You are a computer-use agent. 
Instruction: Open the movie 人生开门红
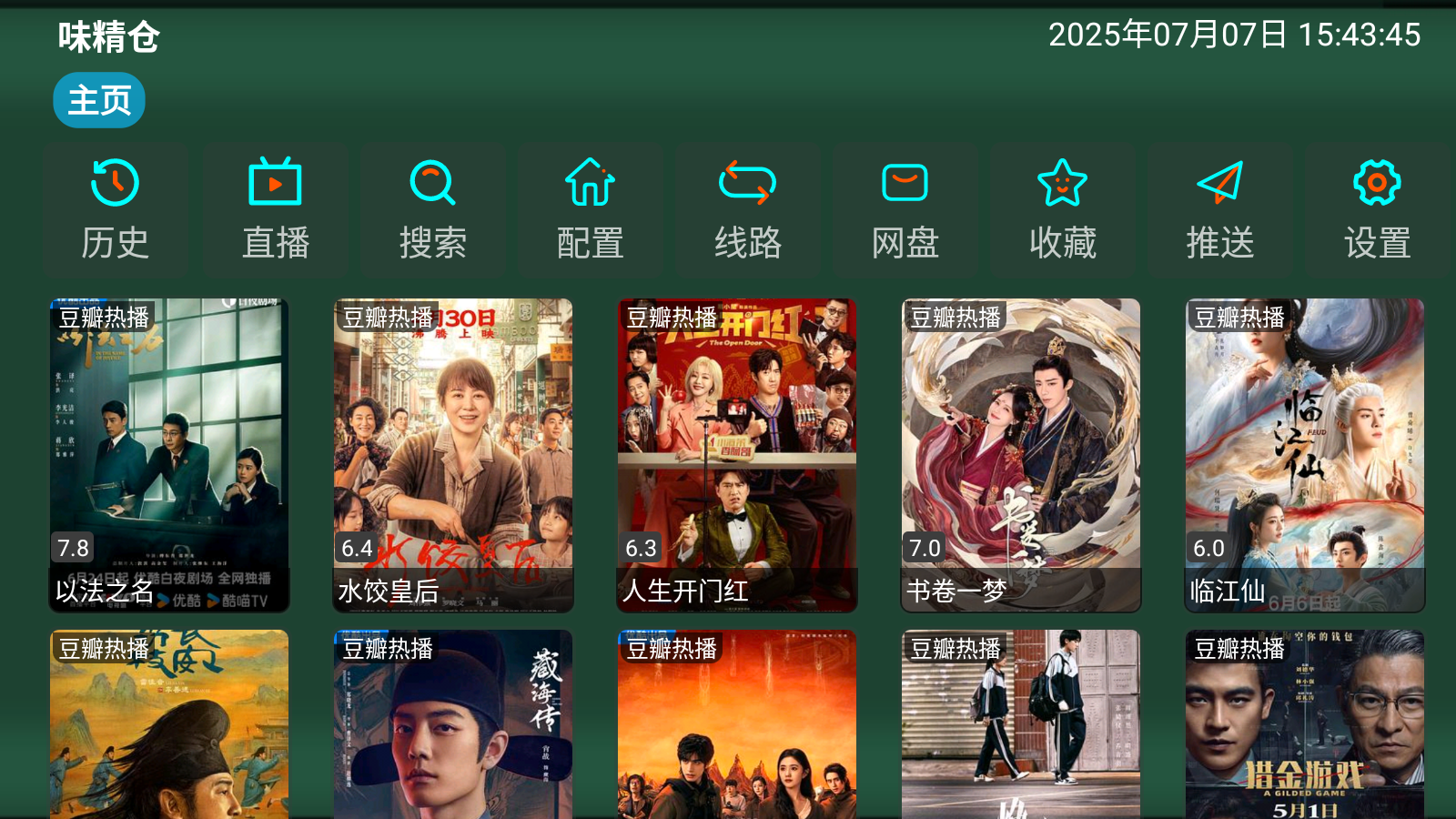(x=737, y=455)
